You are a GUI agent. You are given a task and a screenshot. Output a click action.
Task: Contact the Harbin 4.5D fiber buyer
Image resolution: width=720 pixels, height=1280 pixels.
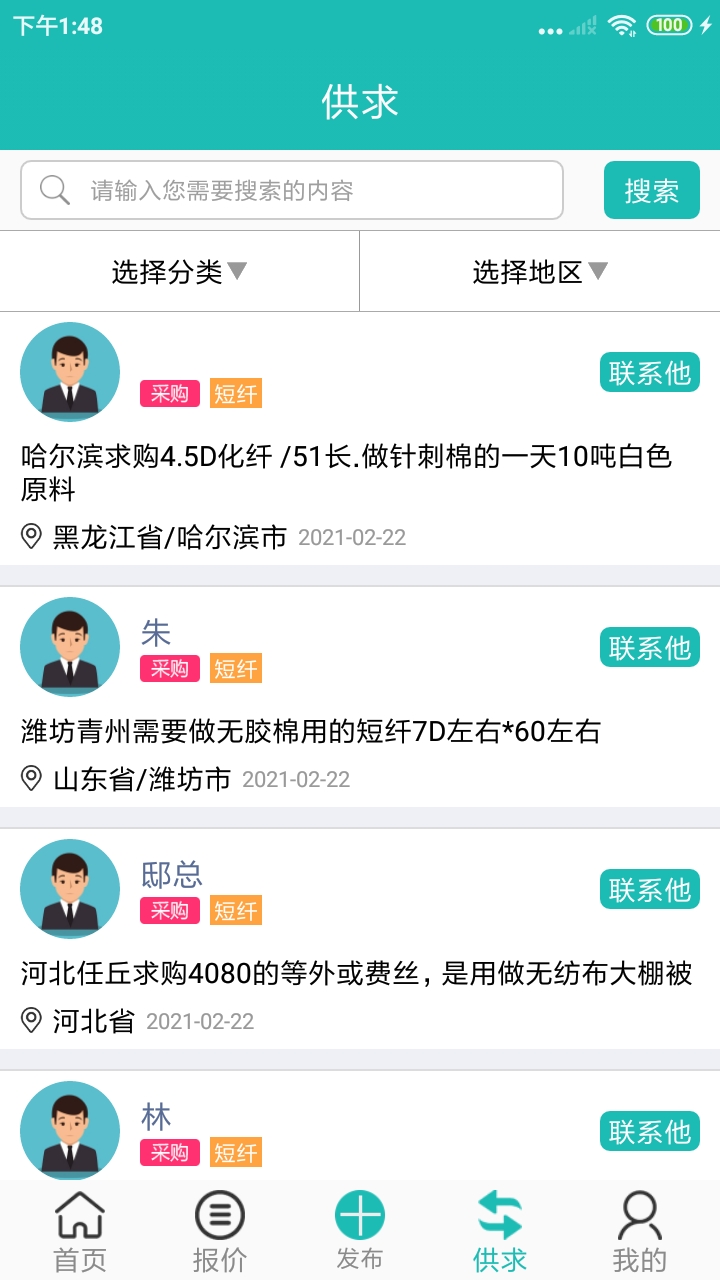[x=649, y=373]
